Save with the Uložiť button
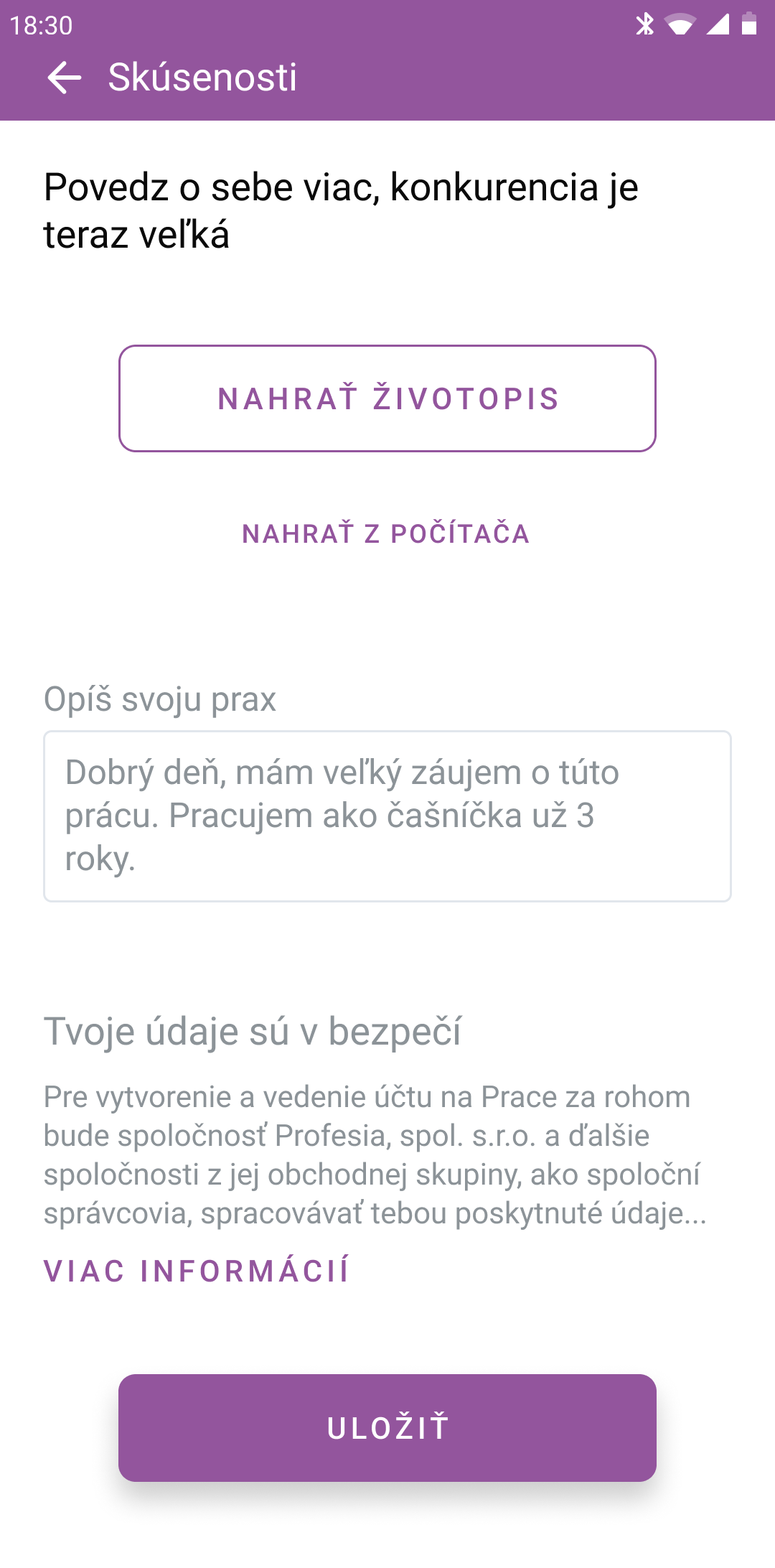 click(x=387, y=1427)
